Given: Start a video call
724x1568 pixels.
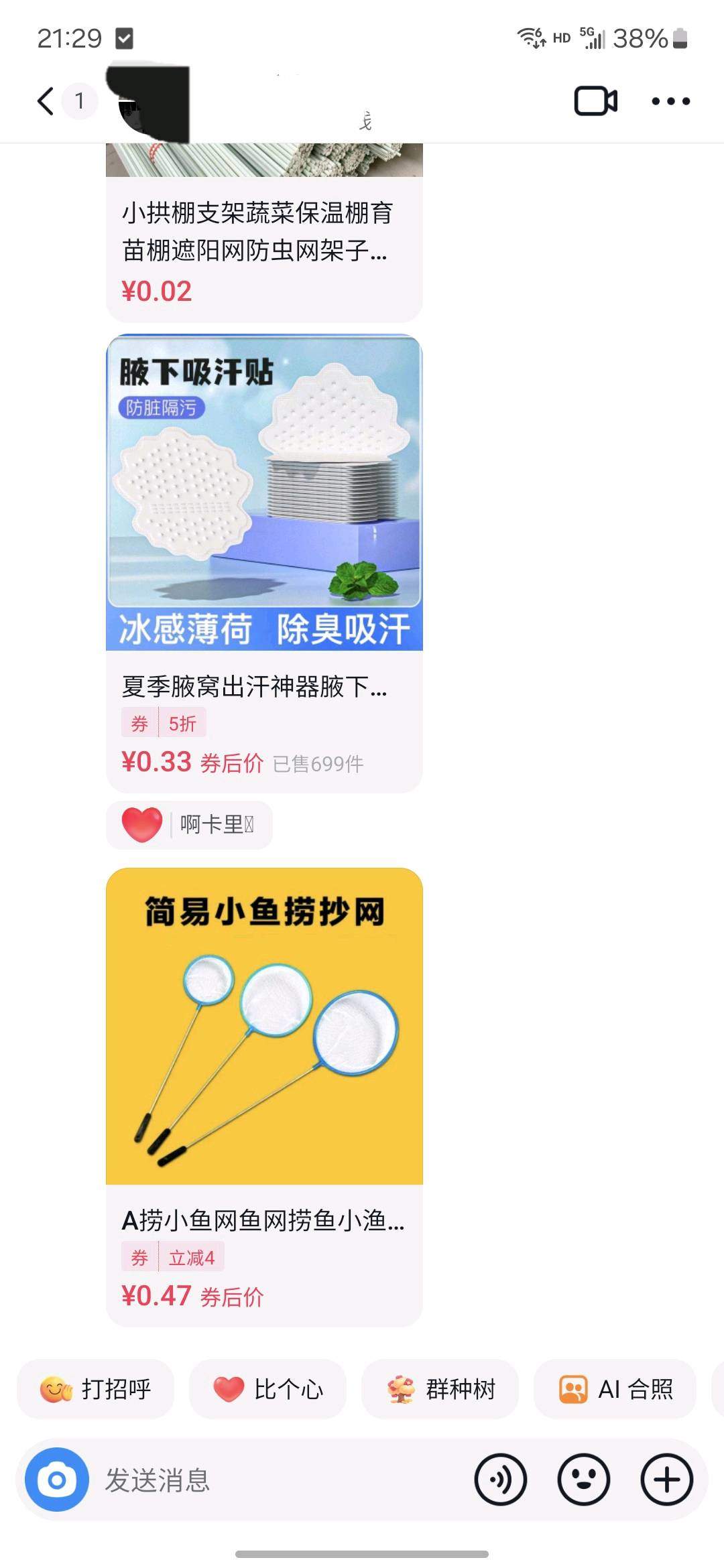Looking at the screenshot, I should click(x=594, y=102).
